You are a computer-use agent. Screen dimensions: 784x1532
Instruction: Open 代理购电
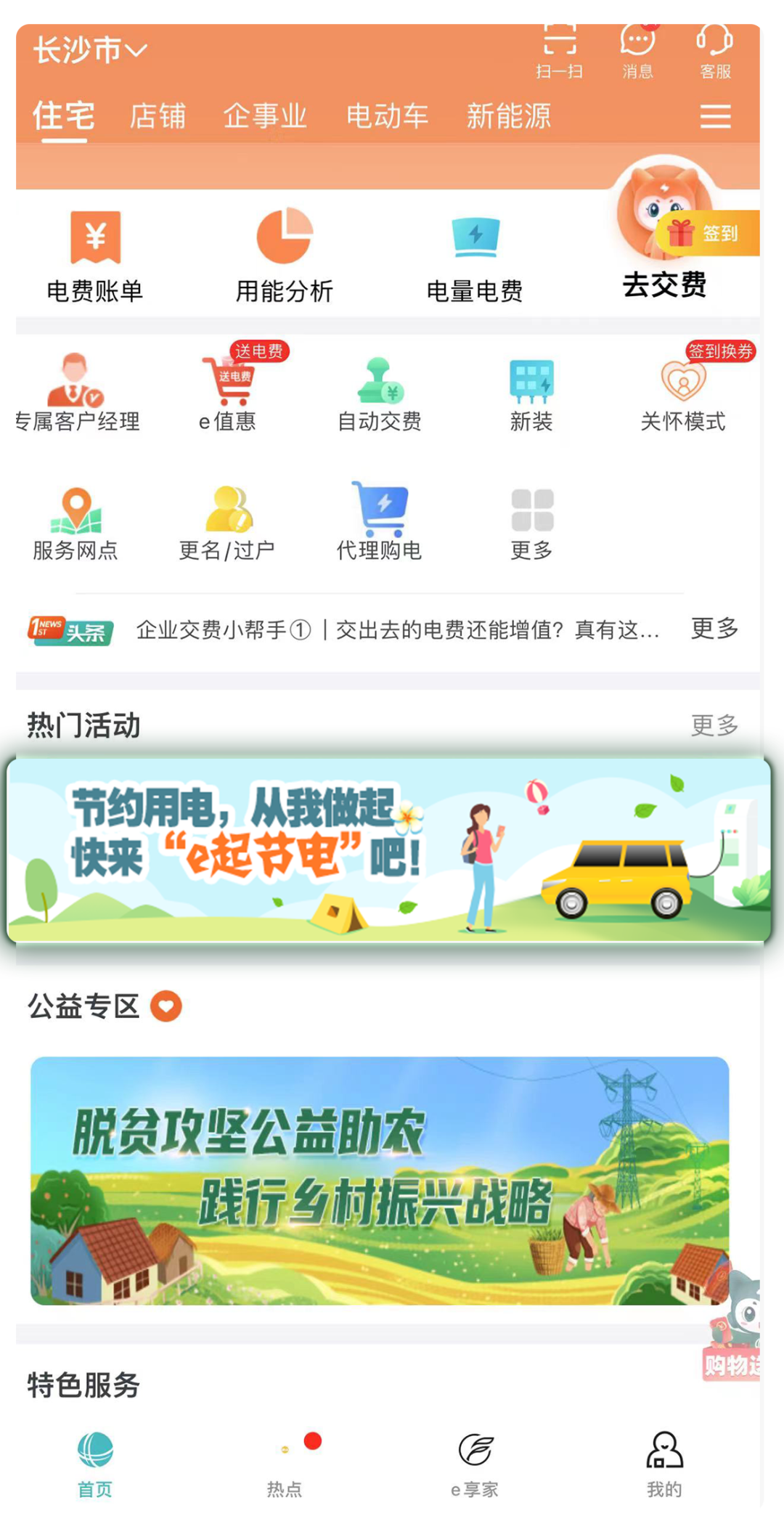(380, 523)
